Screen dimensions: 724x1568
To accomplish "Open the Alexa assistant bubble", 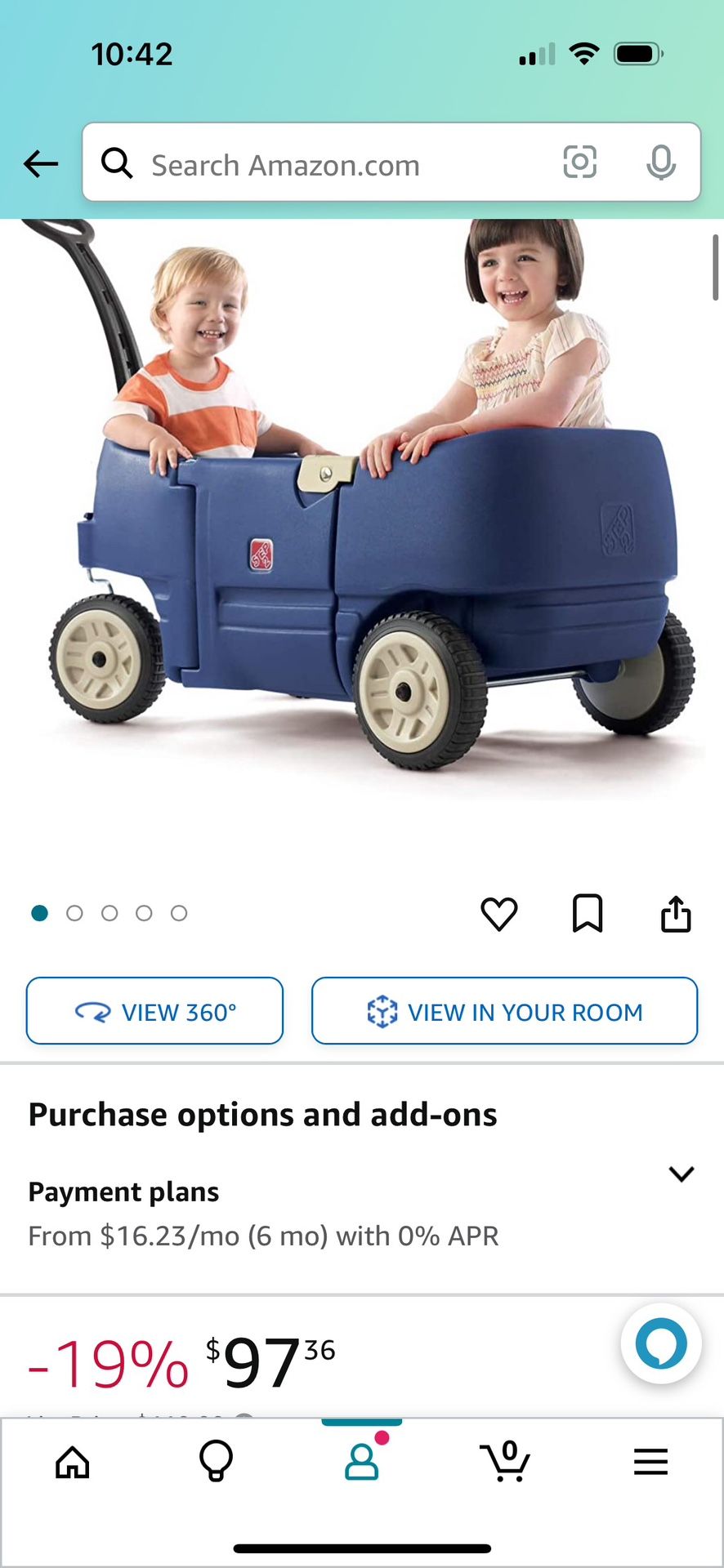I will [x=660, y=1343].
